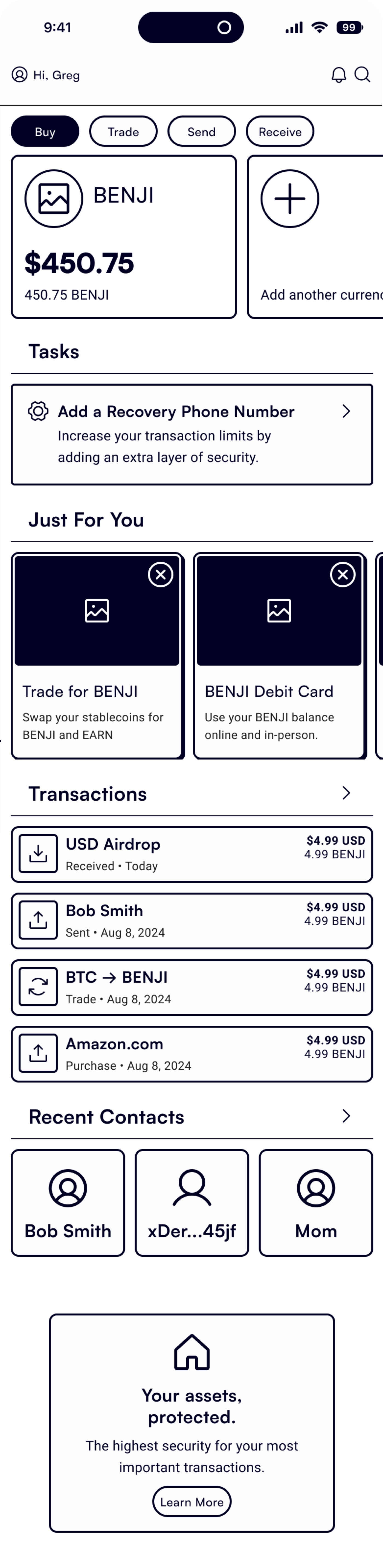
Task: Open the BENJI balance card
Action: tap(124, 237)
